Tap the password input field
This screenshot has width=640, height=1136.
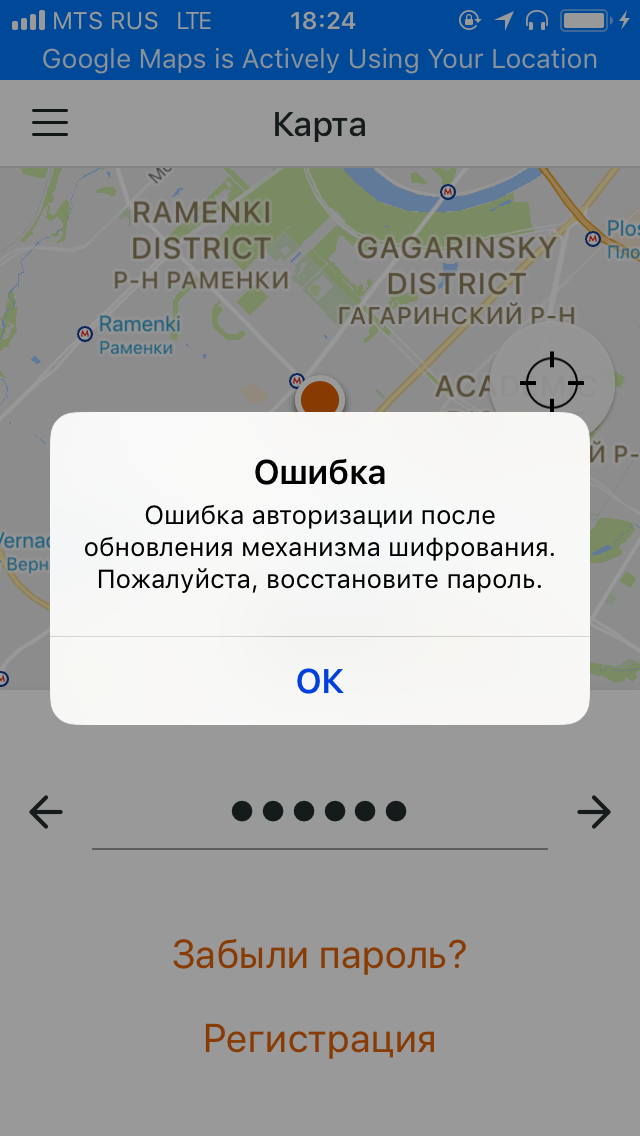(320, 811)
